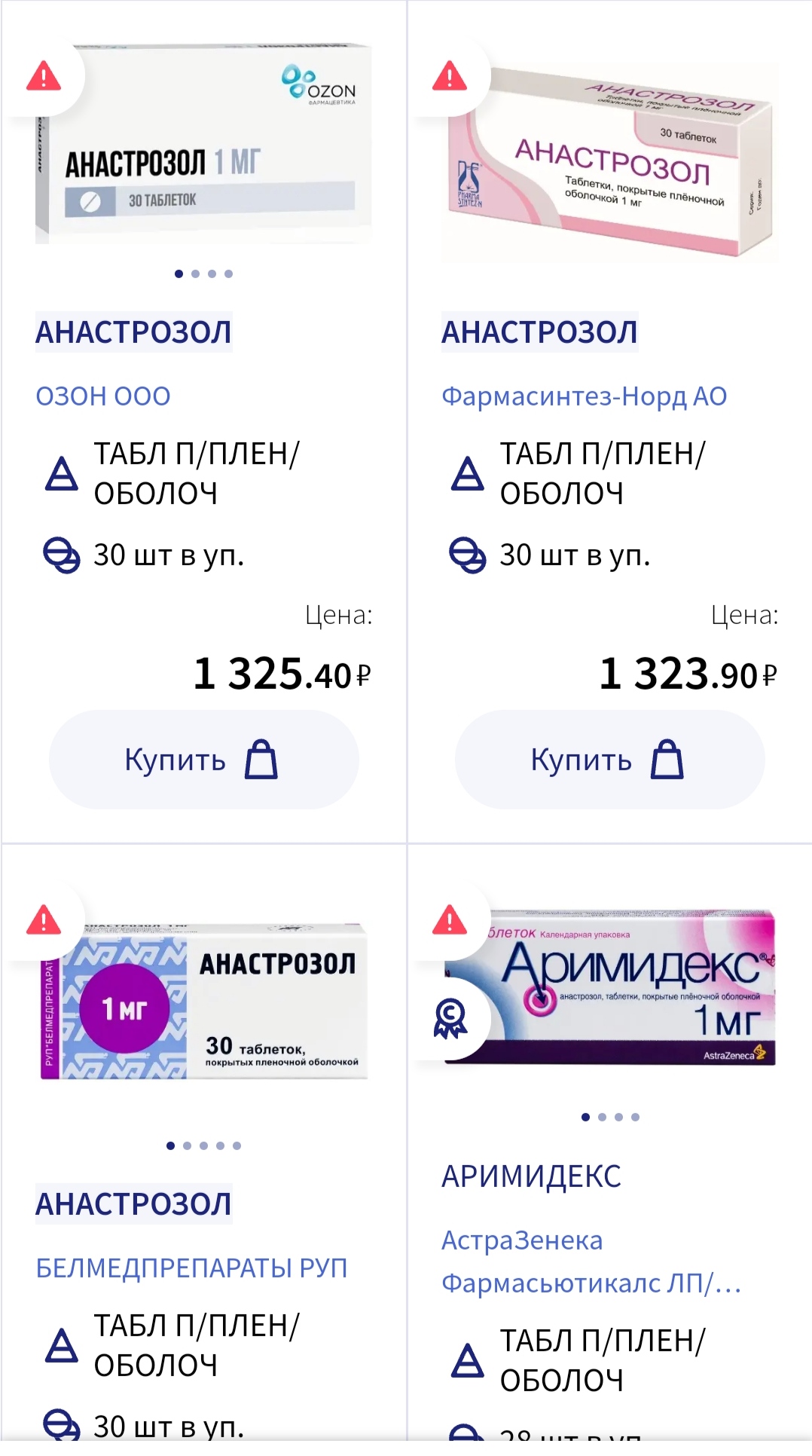Open the first АНАСТРОЗОЛ product title
The height and width of the screenshot is (1456, 812).
(134, 330)
